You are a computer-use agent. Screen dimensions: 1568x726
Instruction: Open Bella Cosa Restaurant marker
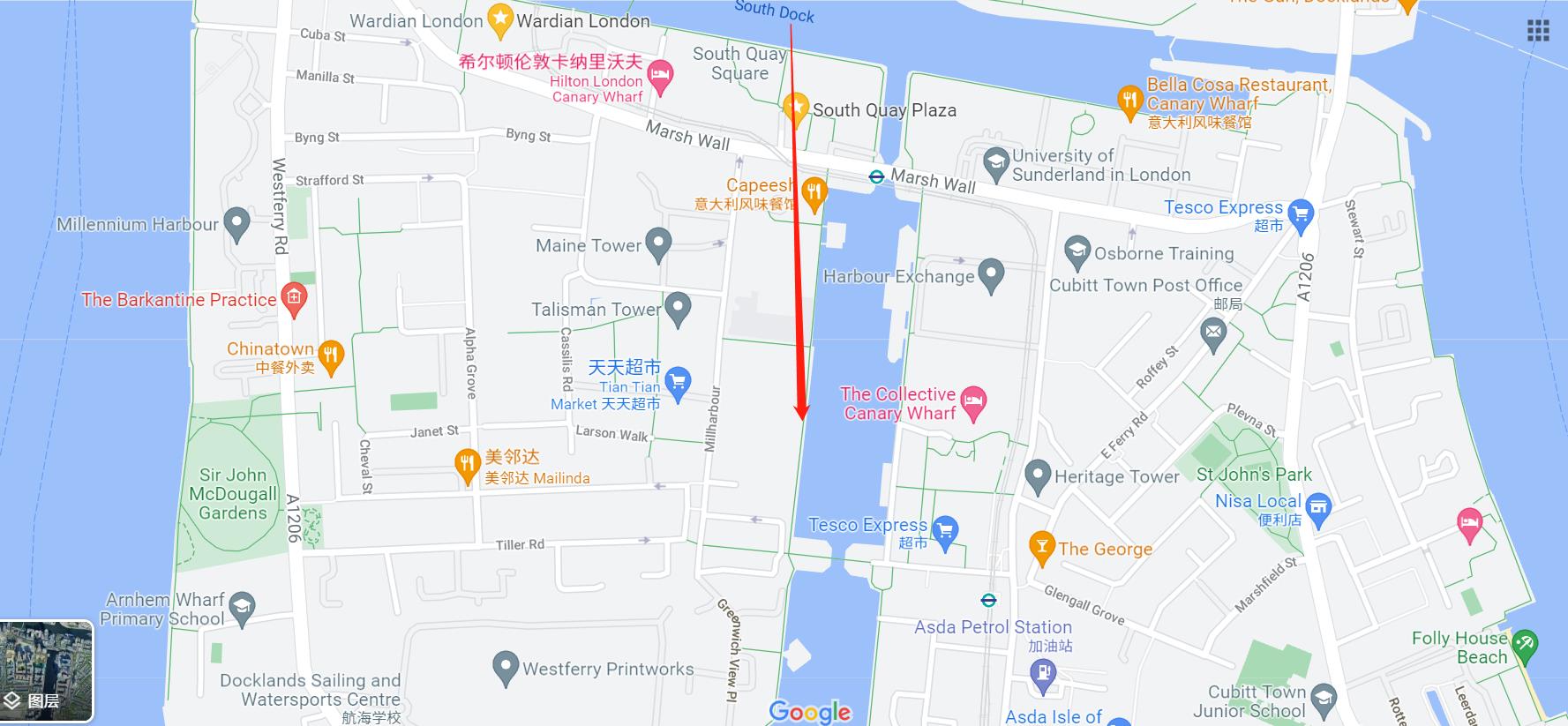click(x=1130, y=101)
